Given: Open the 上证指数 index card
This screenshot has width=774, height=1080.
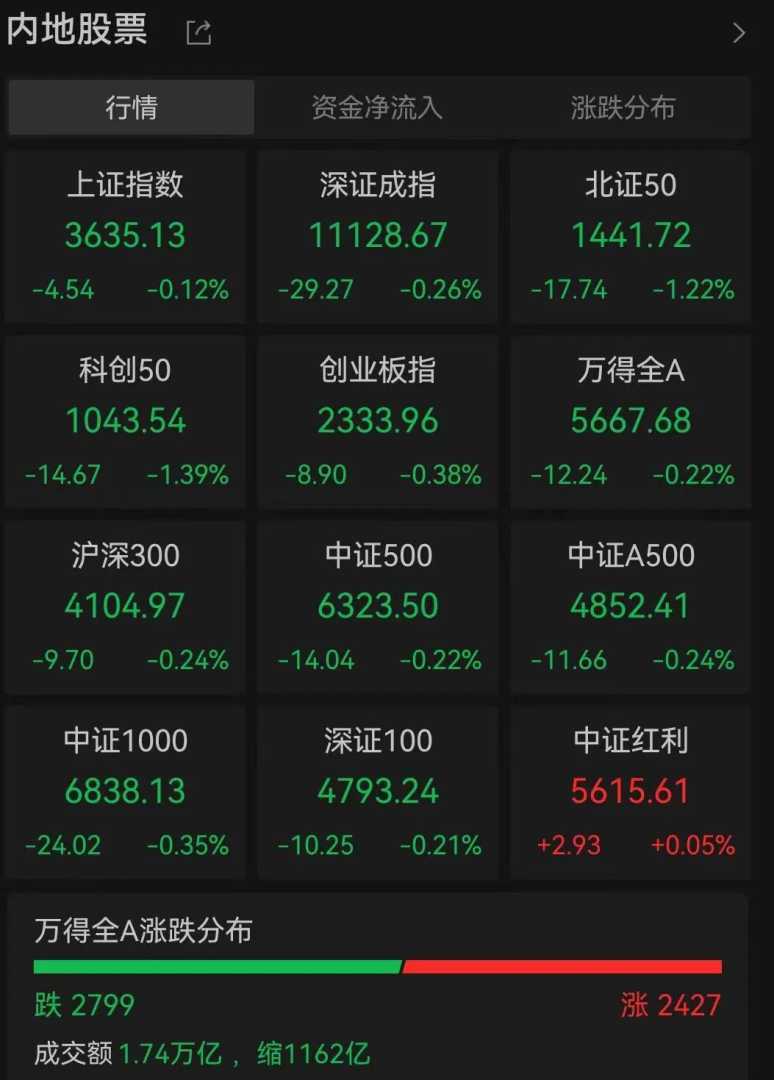Looking at the screenshot, I should point(125,236).
